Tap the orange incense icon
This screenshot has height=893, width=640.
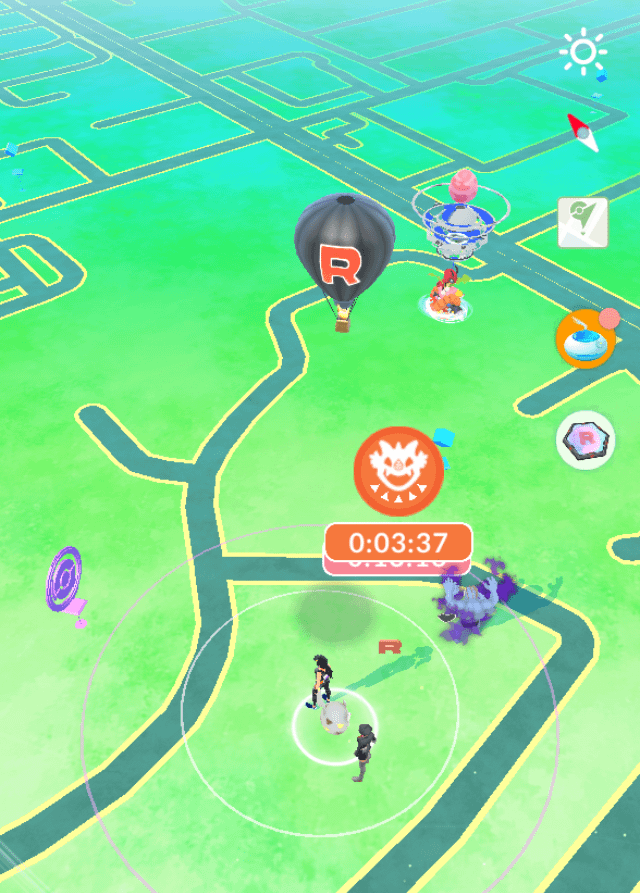583,339
